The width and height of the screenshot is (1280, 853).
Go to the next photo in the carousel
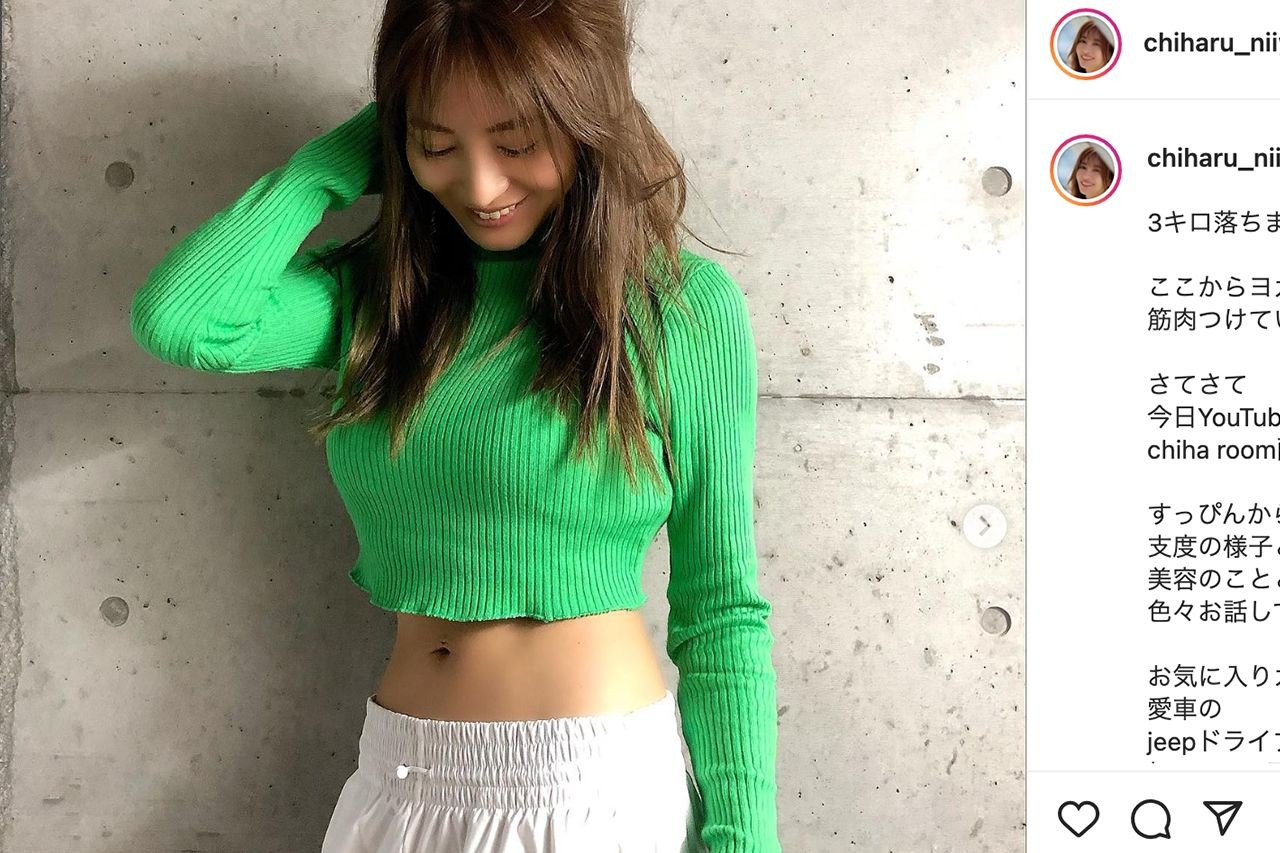point(985,525)
